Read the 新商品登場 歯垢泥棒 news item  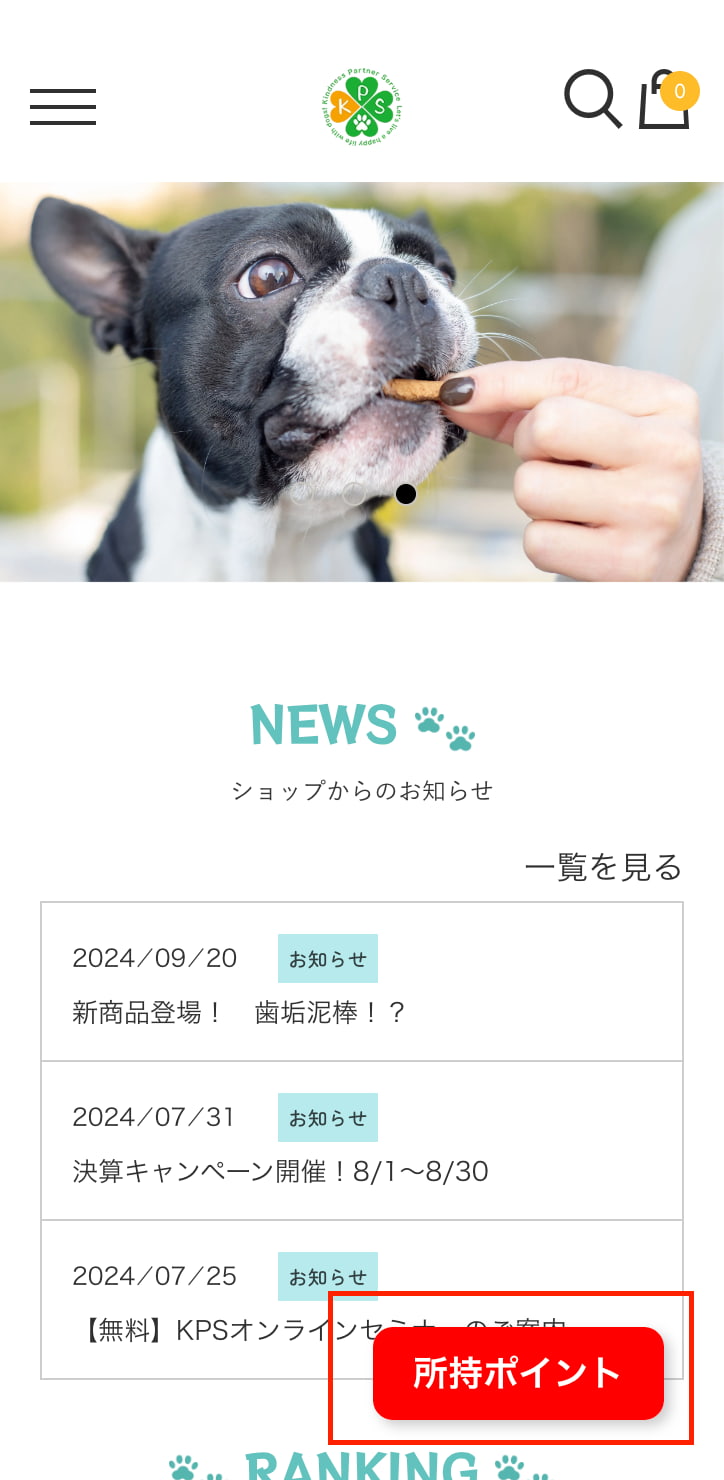coord(240,1012)
